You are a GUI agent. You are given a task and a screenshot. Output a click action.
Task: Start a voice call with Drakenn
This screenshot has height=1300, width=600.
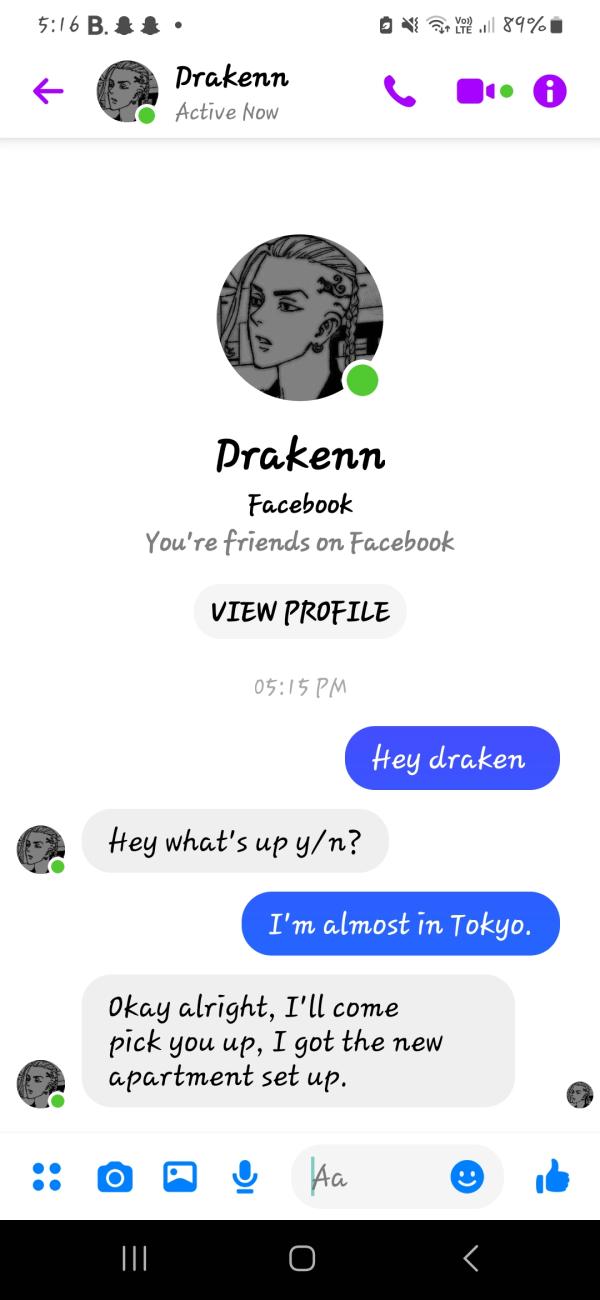[399, 92]
